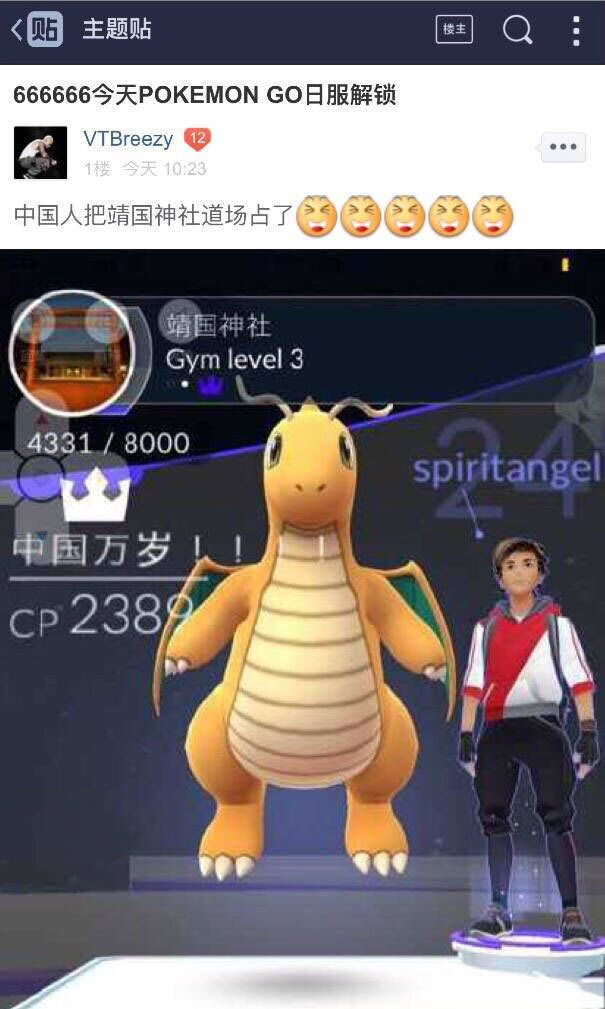Open search in this thread
Viewport: 605px width, 1009px height.
517,30
